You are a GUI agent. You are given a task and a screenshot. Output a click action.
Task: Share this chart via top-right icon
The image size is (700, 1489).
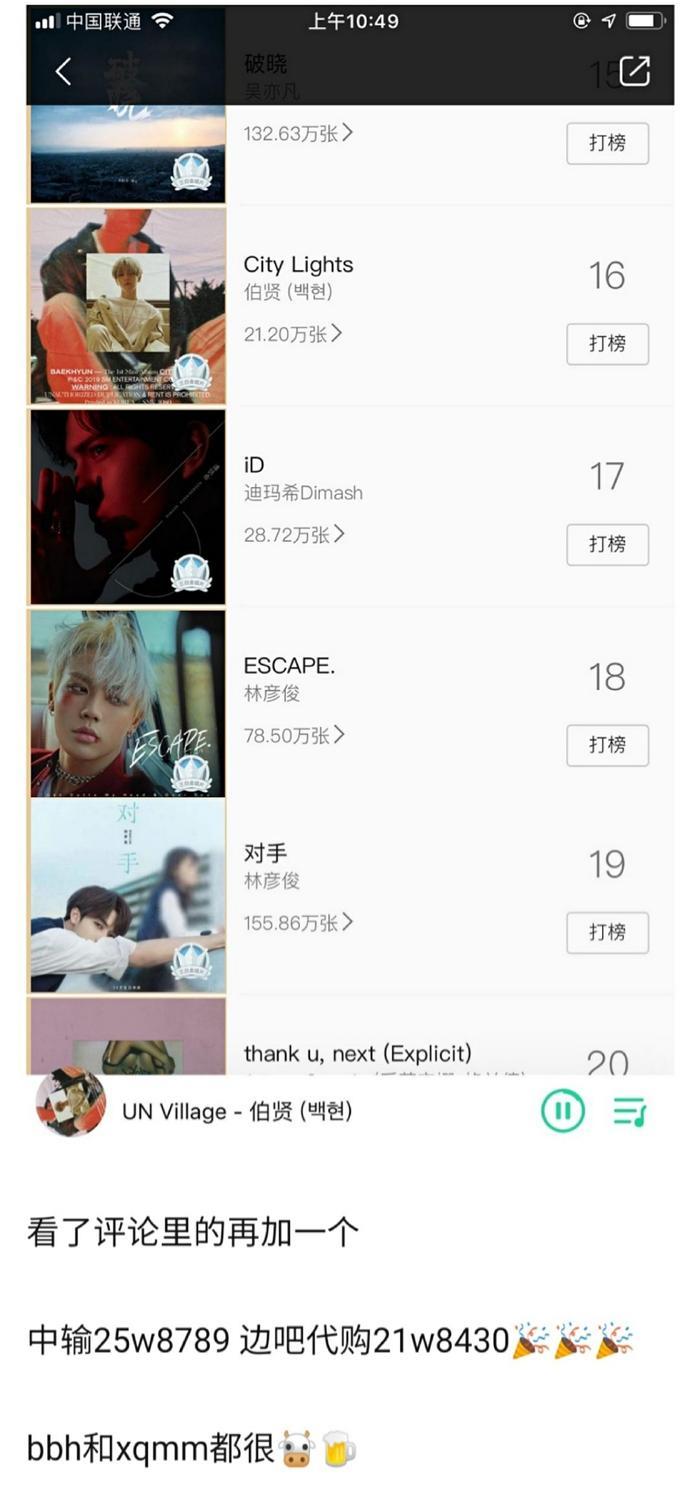pos(635,71)
